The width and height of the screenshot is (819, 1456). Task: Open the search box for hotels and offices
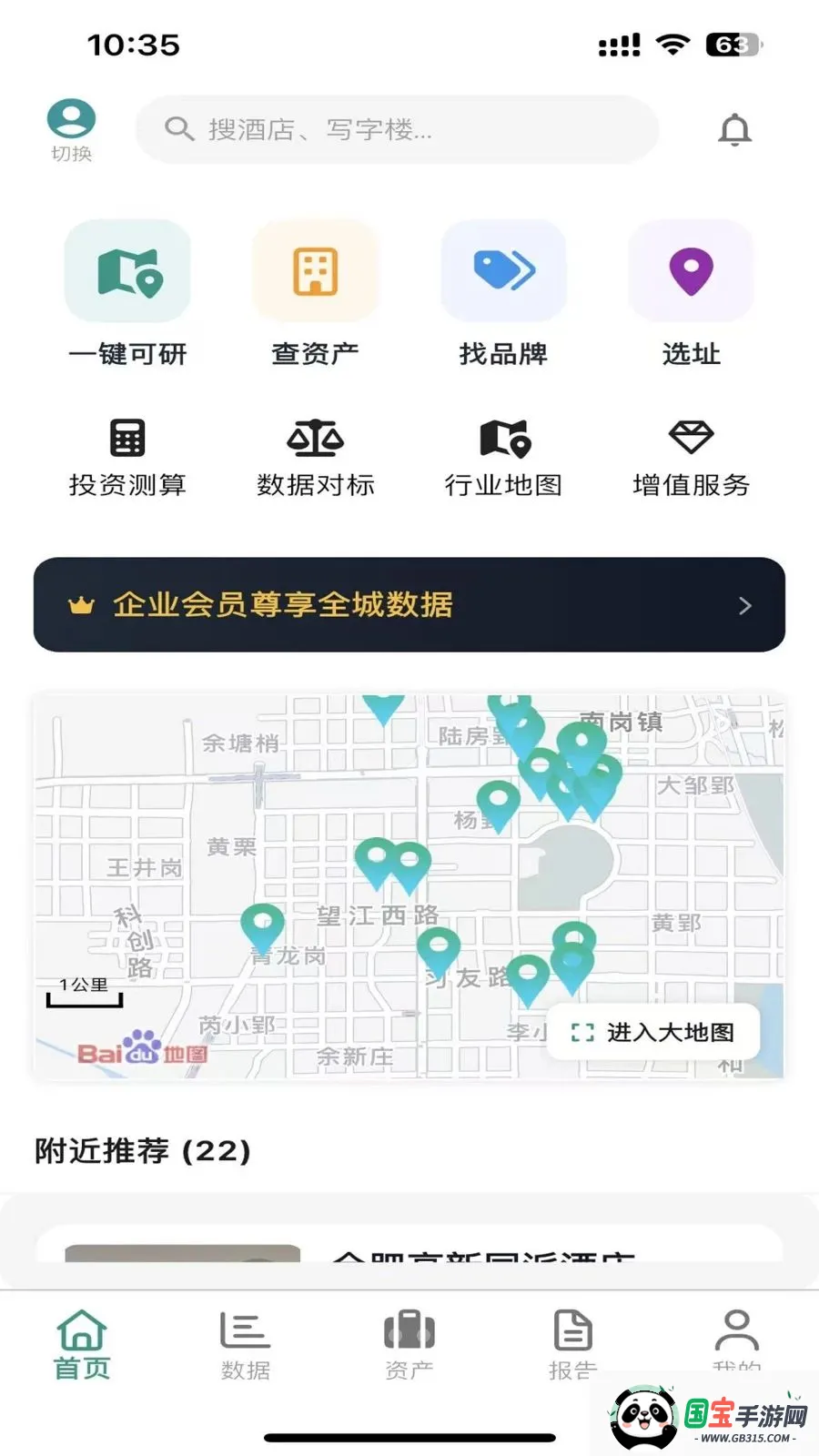click(x=397, y=130)
